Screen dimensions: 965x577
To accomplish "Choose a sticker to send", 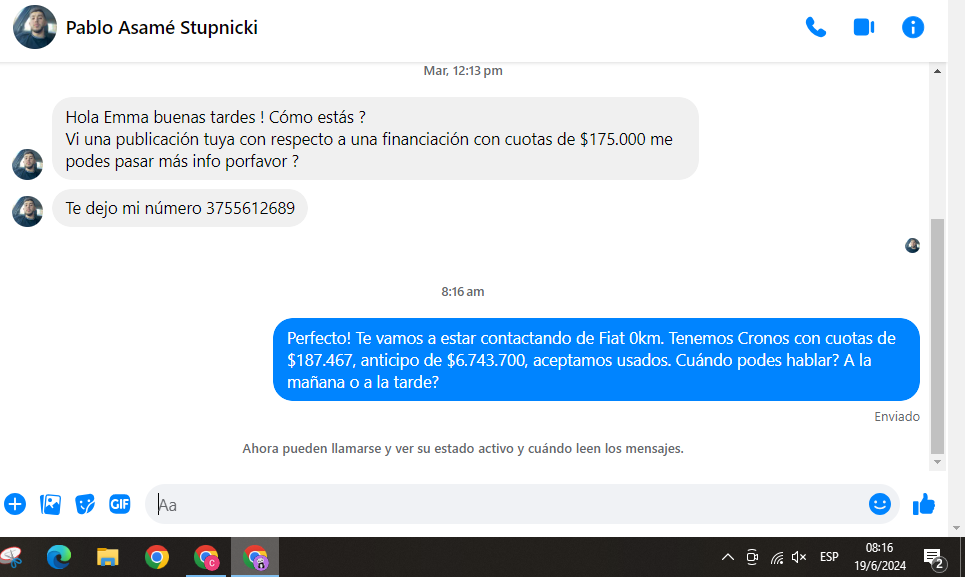I will tap(85, 504).
